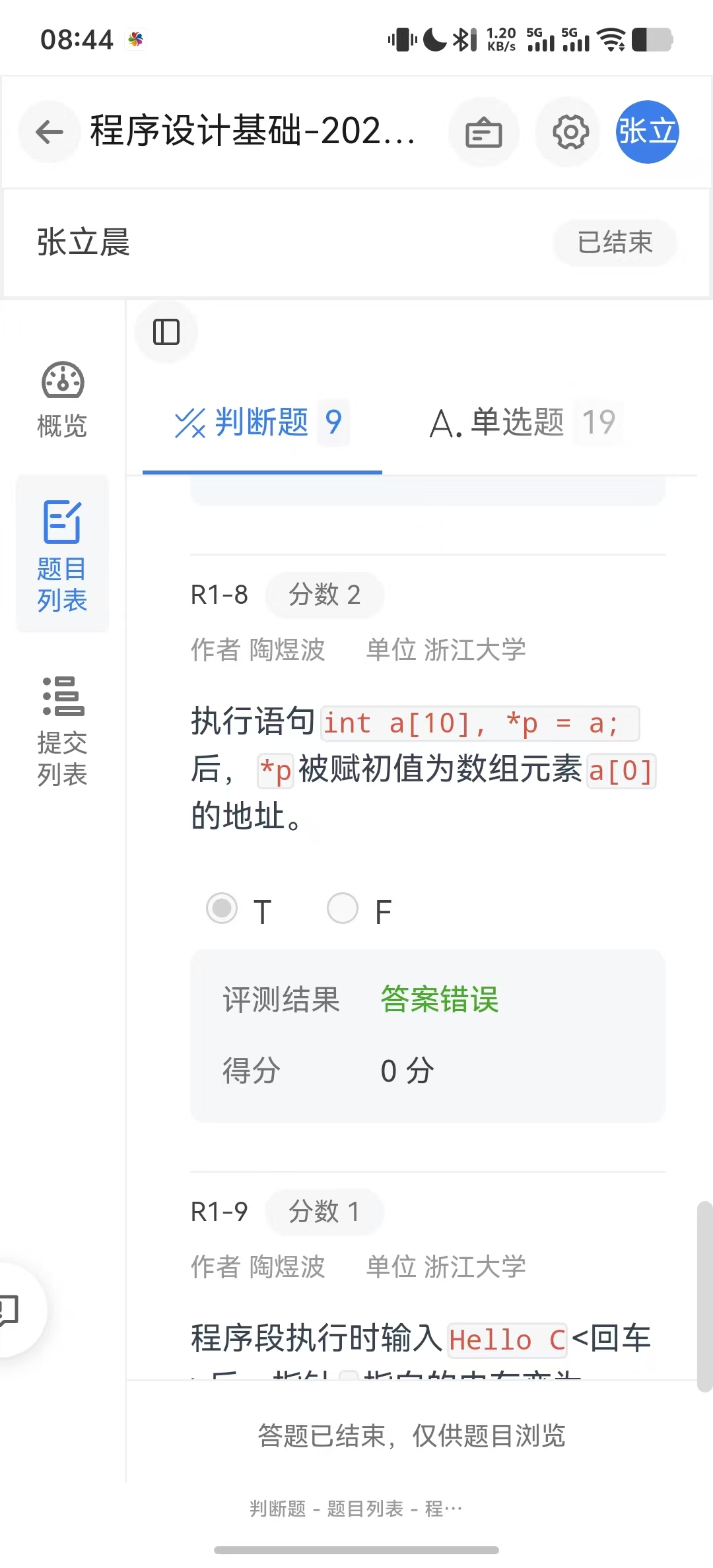Select the 题目列表 sidebar icon
This screenshot has width=713, height=1568.
[x=61, y=554]
